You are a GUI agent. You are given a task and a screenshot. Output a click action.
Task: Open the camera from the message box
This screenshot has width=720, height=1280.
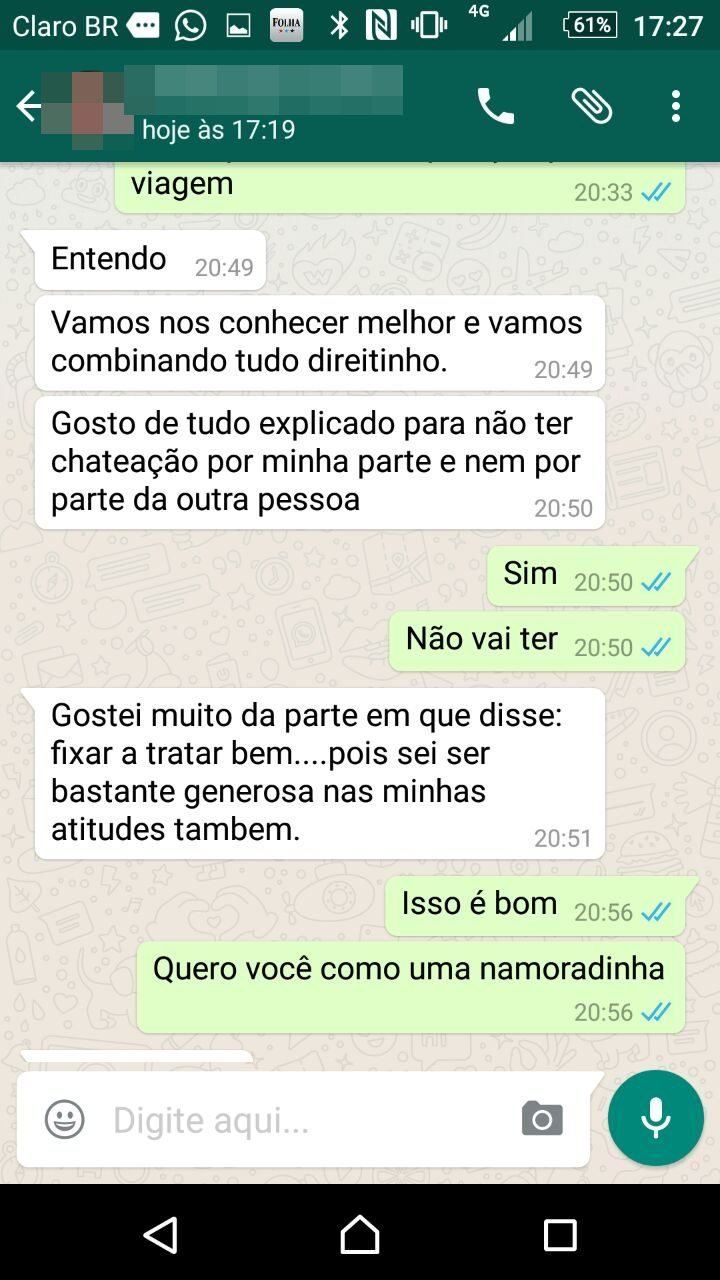tap(542, 1119)
